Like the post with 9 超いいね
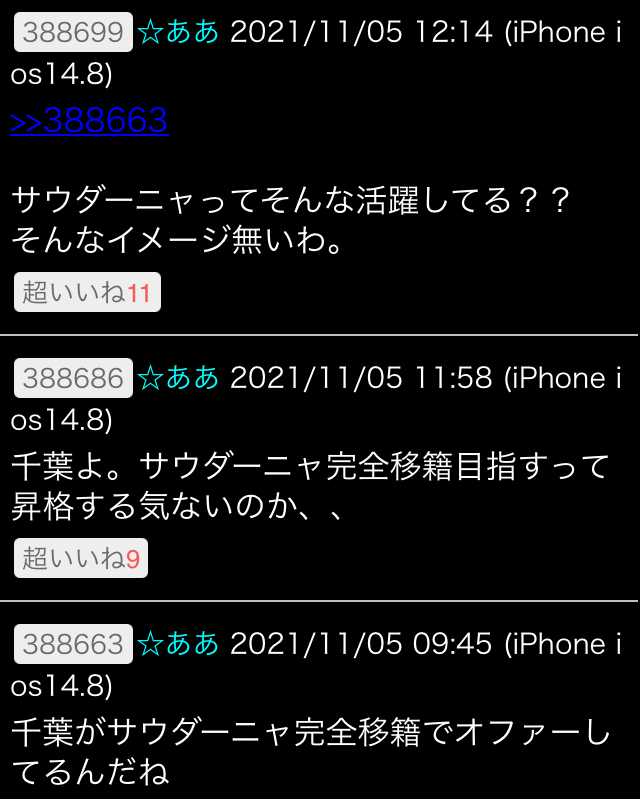 (x=80, y=559)
